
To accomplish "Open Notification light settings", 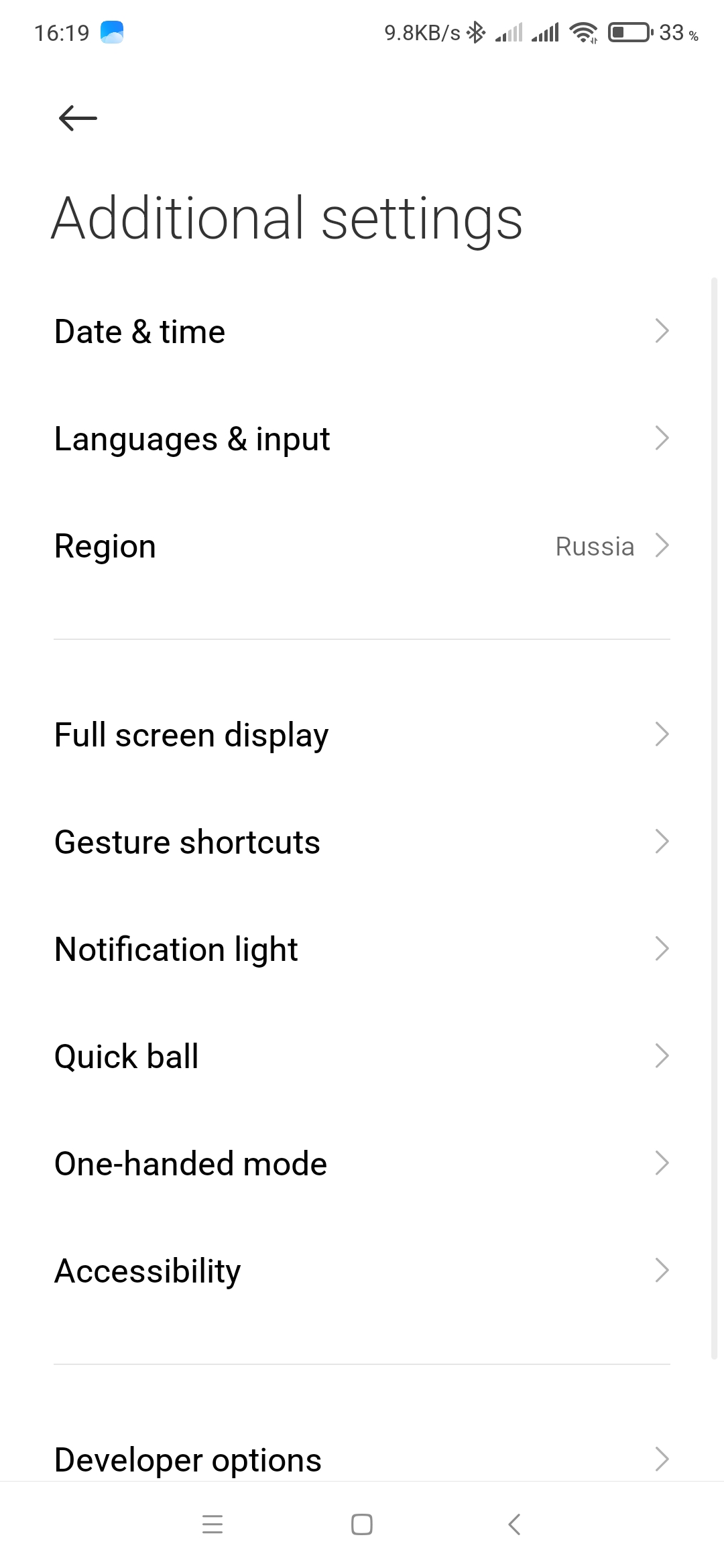I will coord(362,949).
